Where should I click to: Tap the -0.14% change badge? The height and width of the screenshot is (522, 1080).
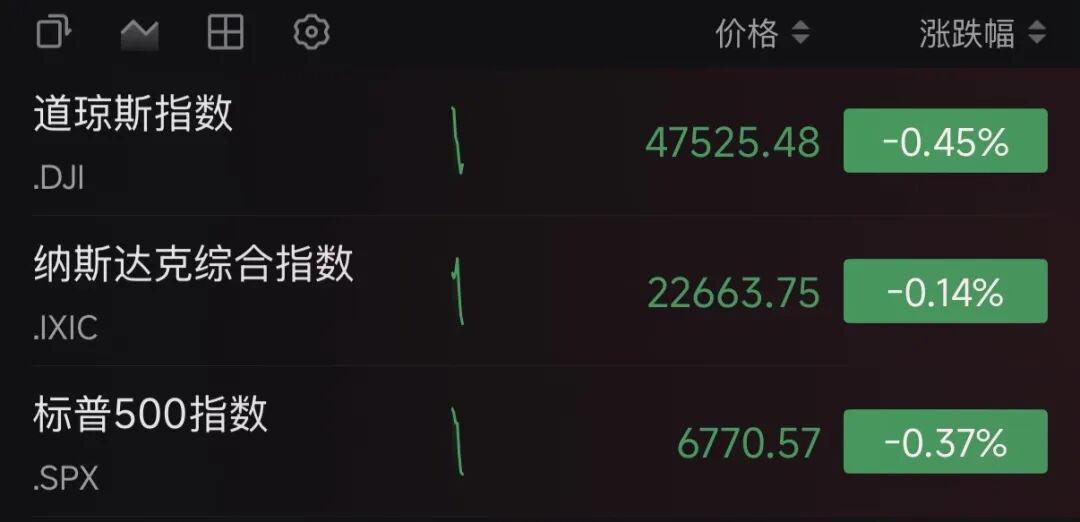pyautogui.click(x=945, y=292)
